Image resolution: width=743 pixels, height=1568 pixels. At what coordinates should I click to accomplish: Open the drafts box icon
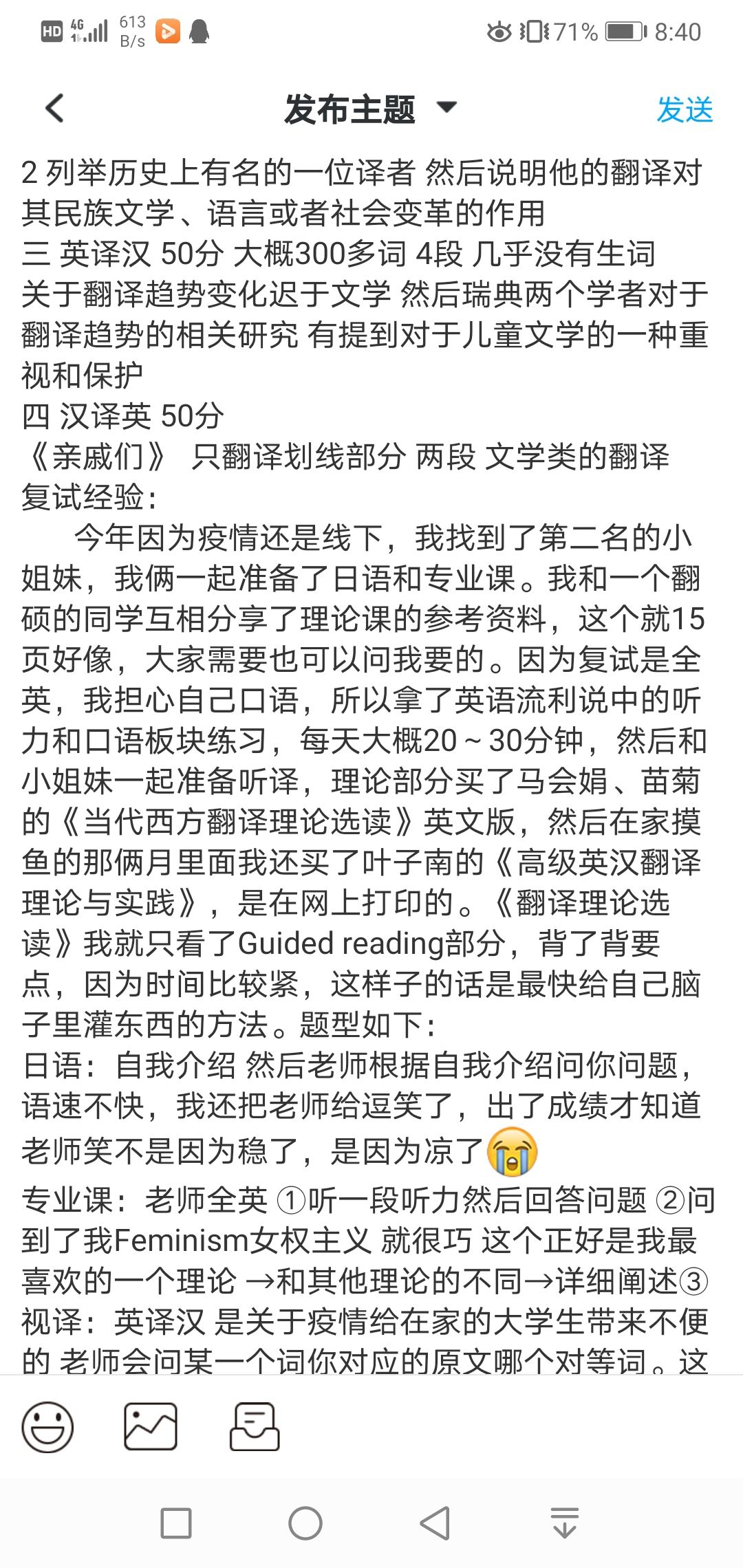(254, 1427)
